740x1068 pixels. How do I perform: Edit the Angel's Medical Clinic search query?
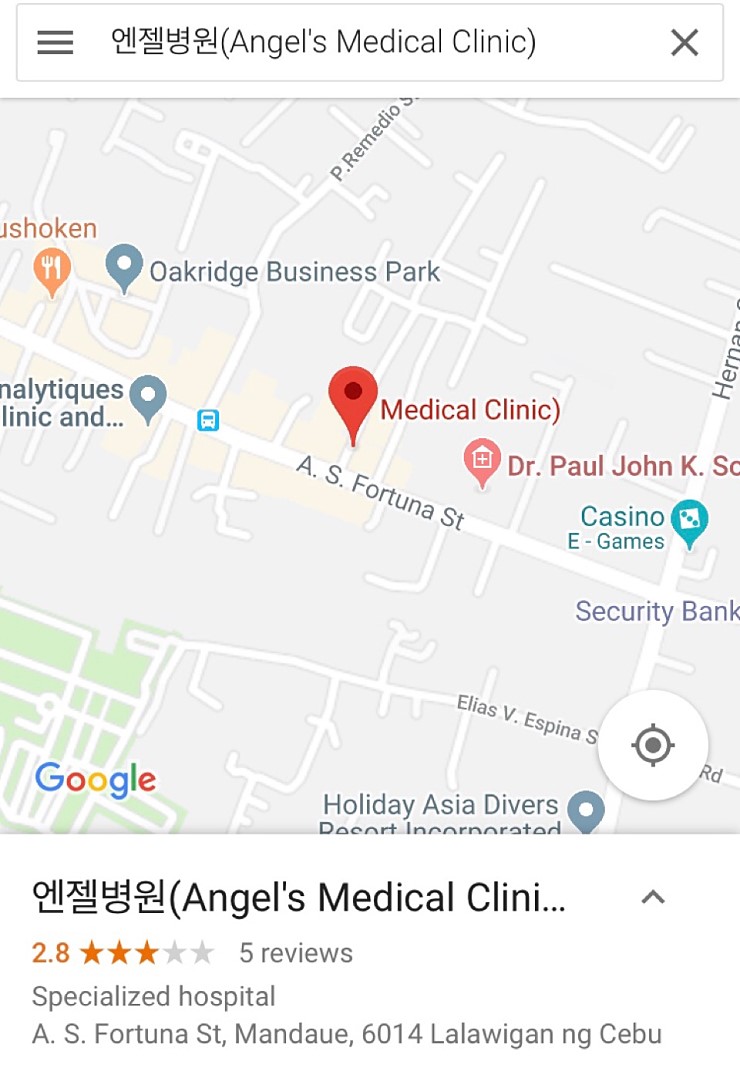pyautogui.click(x=330, y=42)
